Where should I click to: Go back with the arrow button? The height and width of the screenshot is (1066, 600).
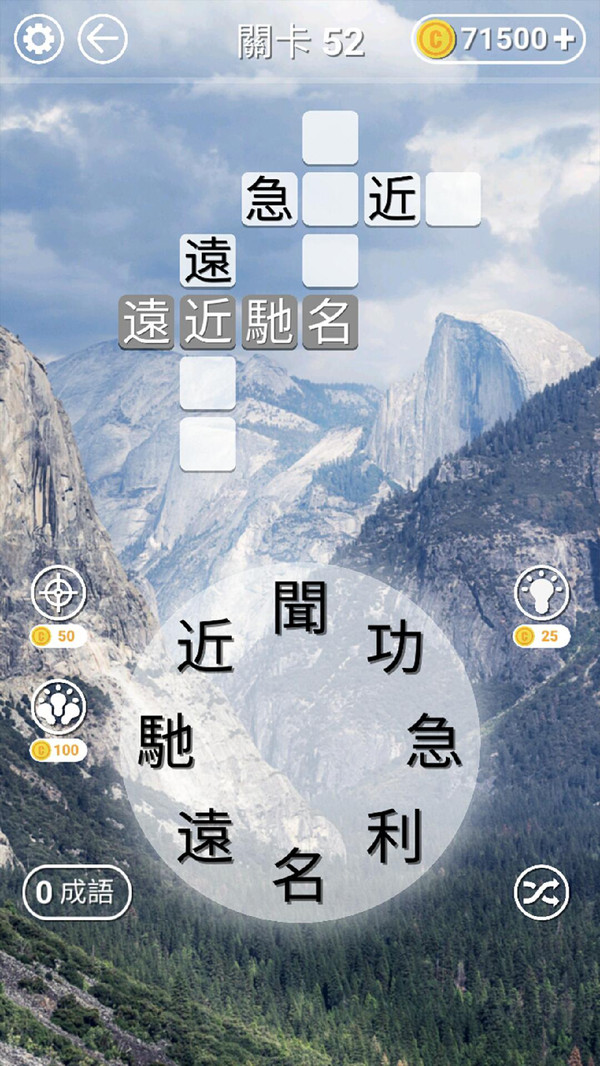(x=102, y=40)
